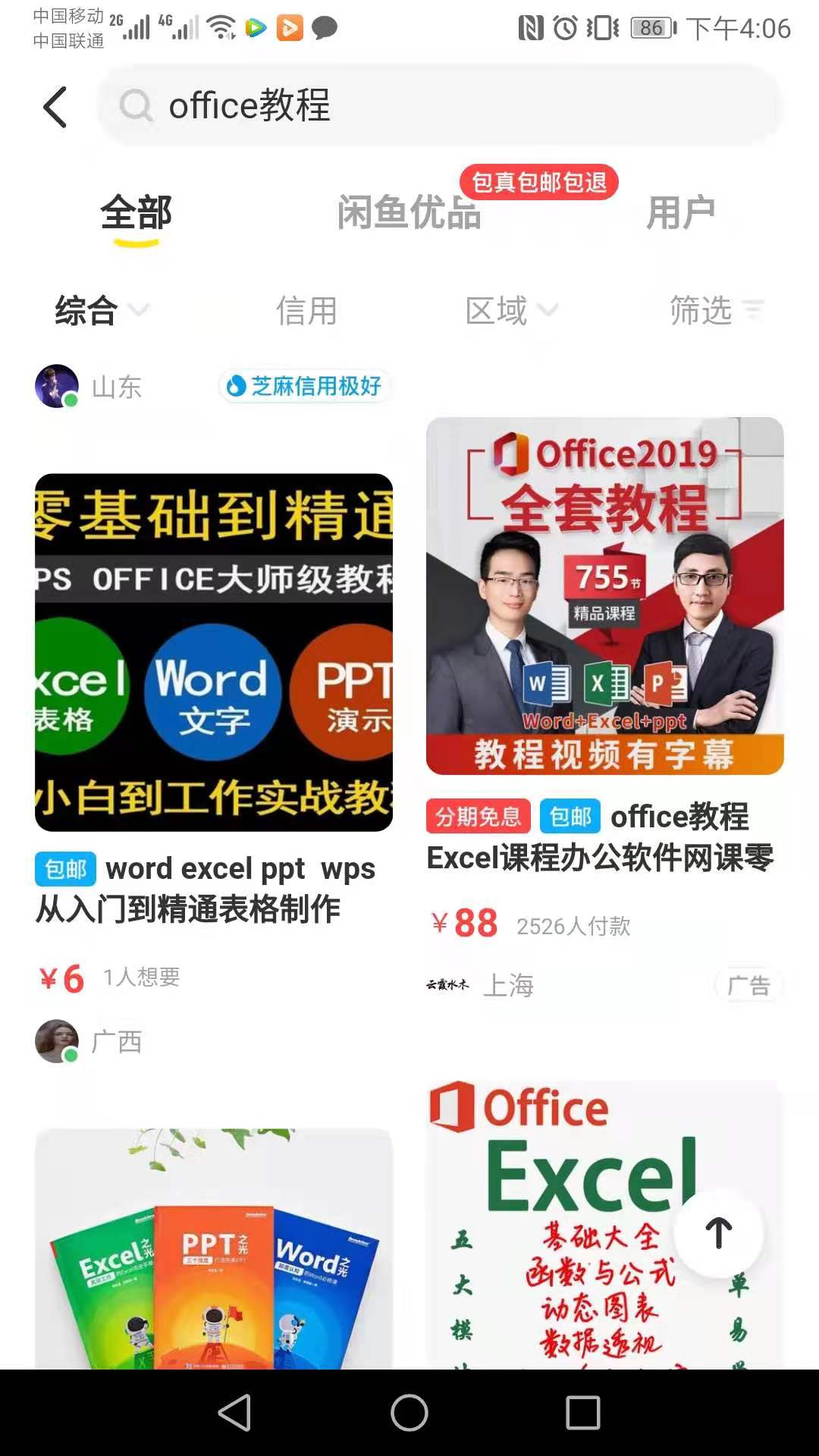Viewport: 819px width, 1456px height.
Task: Tap the Android home button
Action: 409,1411
